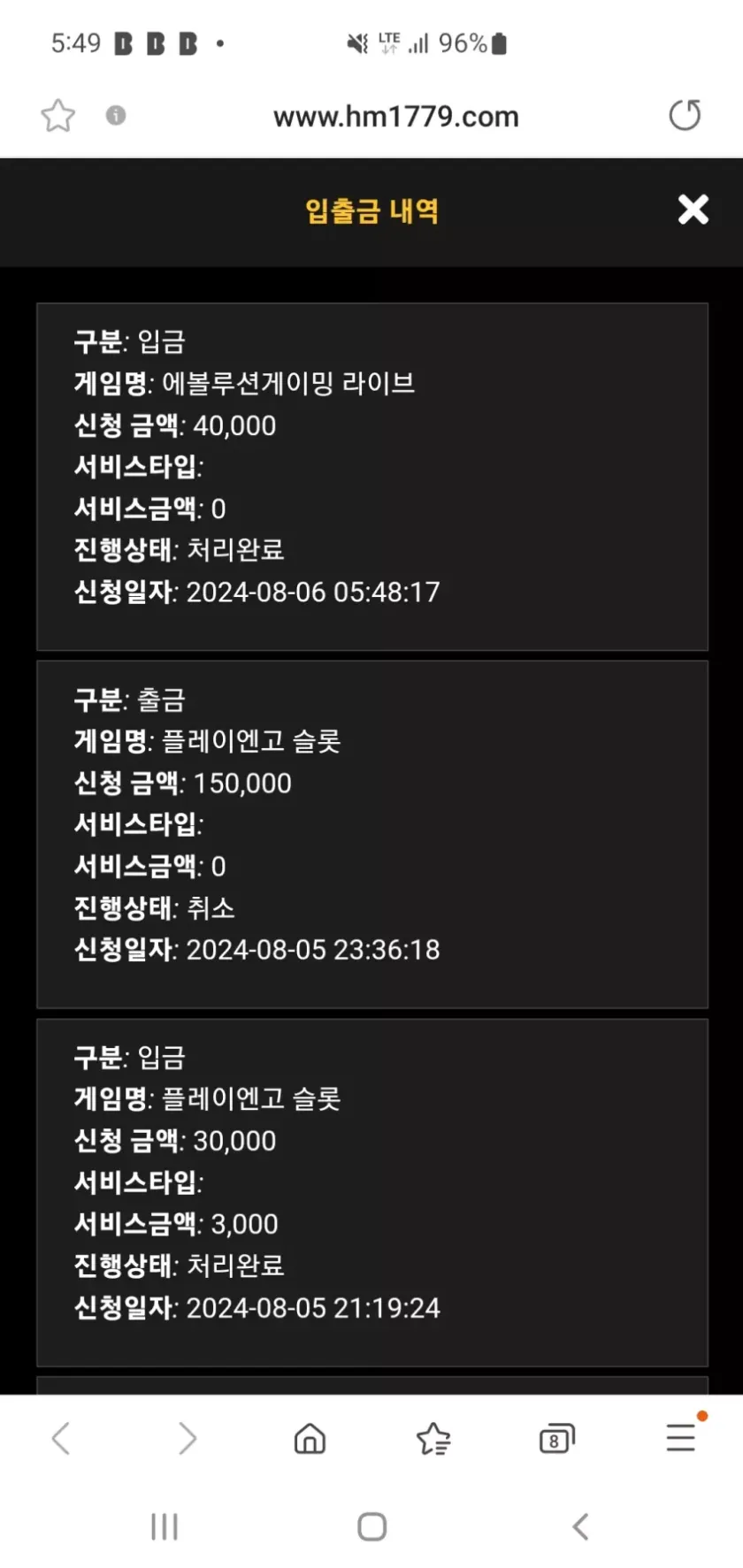Open the browser hamburger menu
The image size is (743, 1568).
tap(680, 1437)
